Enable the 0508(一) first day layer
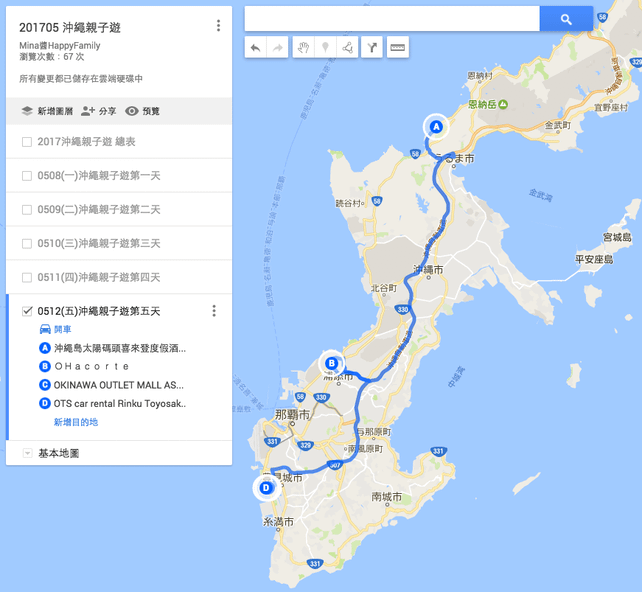This screenshot has height=592, width=642. point(27,176)
